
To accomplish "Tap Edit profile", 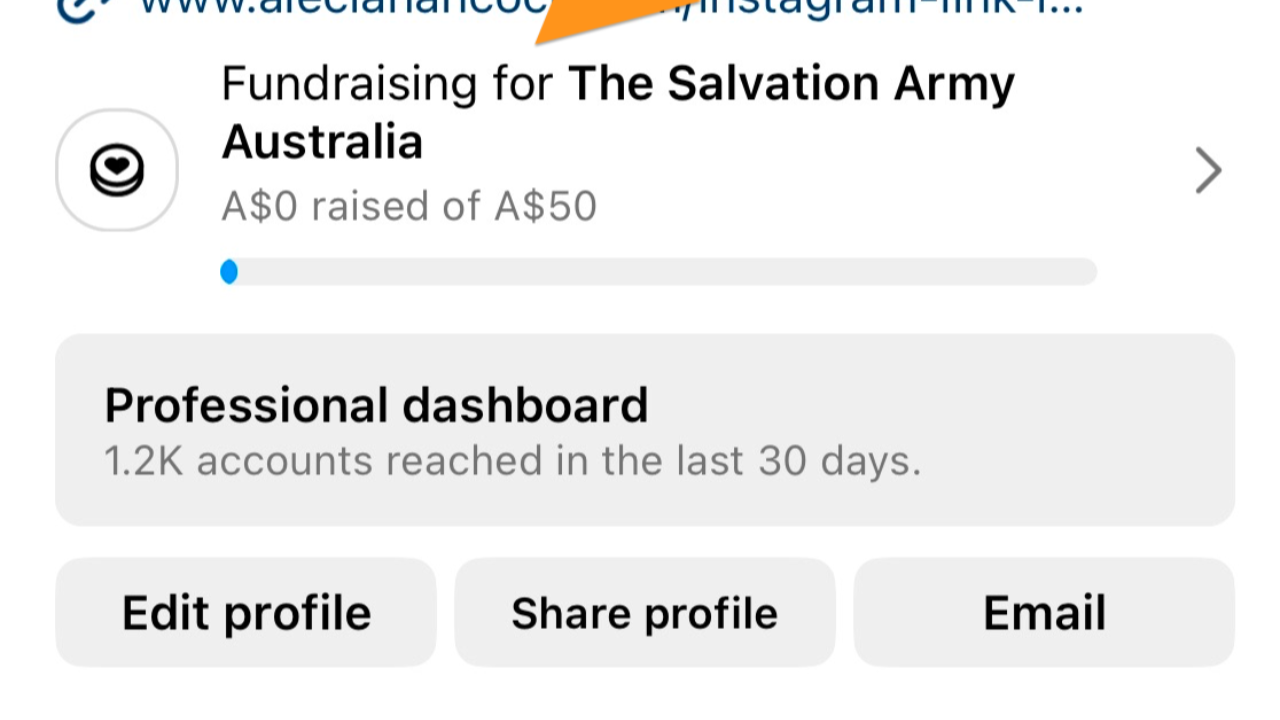I will click(x=246, y=612).
